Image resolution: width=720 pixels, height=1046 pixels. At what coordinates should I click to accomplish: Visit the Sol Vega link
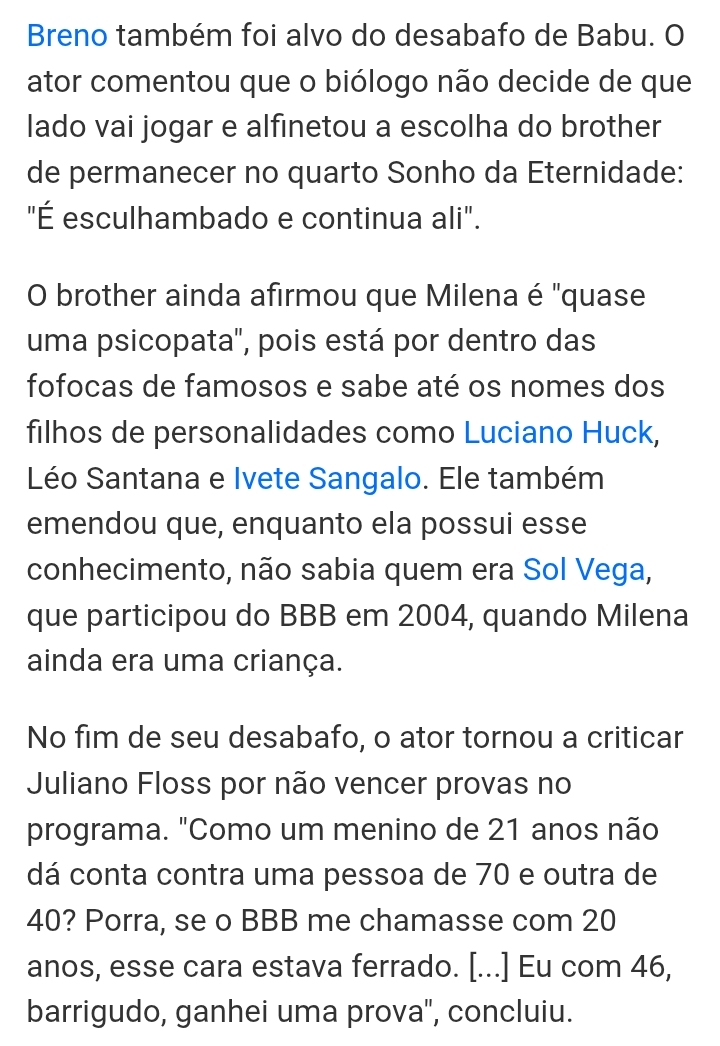[x=585, y=569]
